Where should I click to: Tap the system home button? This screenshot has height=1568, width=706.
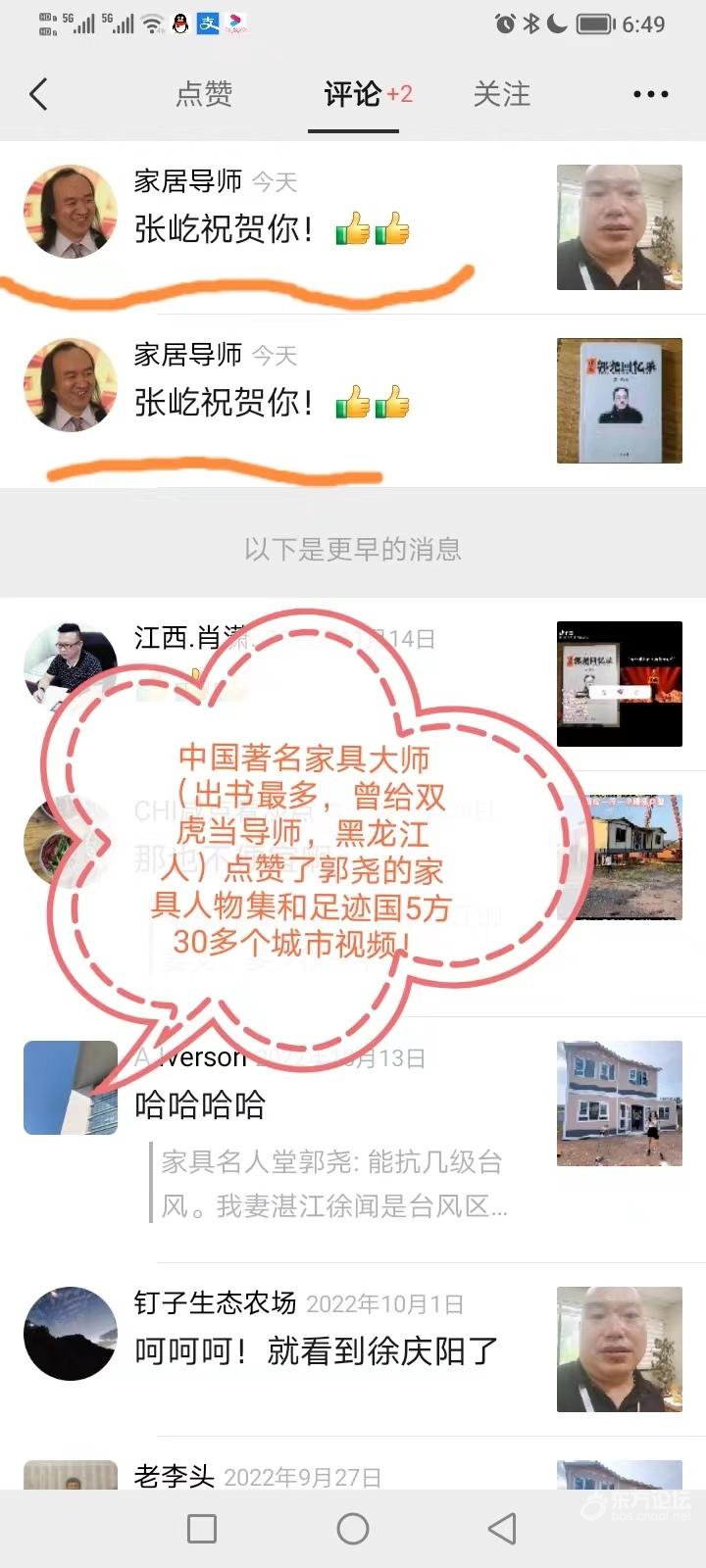tap(353, 1529)
